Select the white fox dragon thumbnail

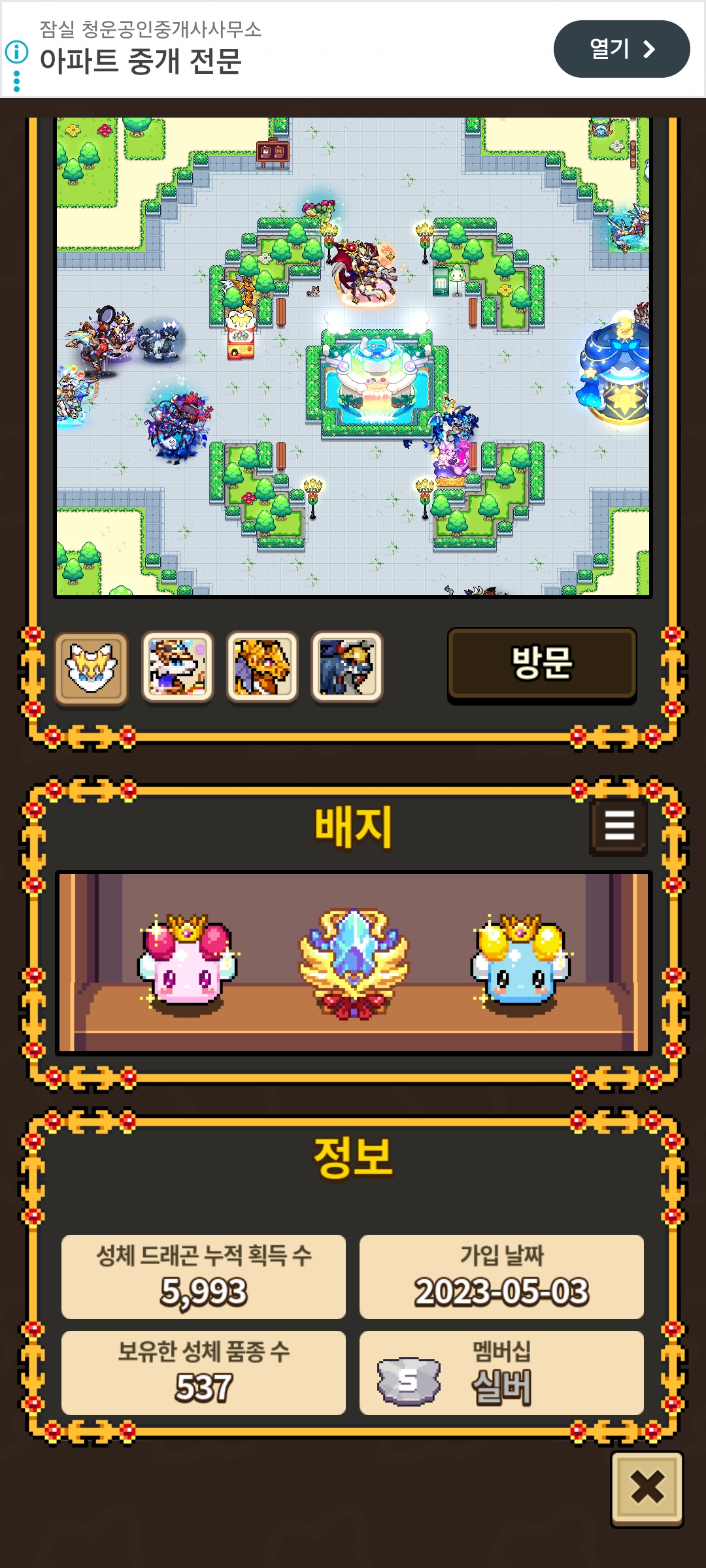pyautogui.click(x=92, y=668)
